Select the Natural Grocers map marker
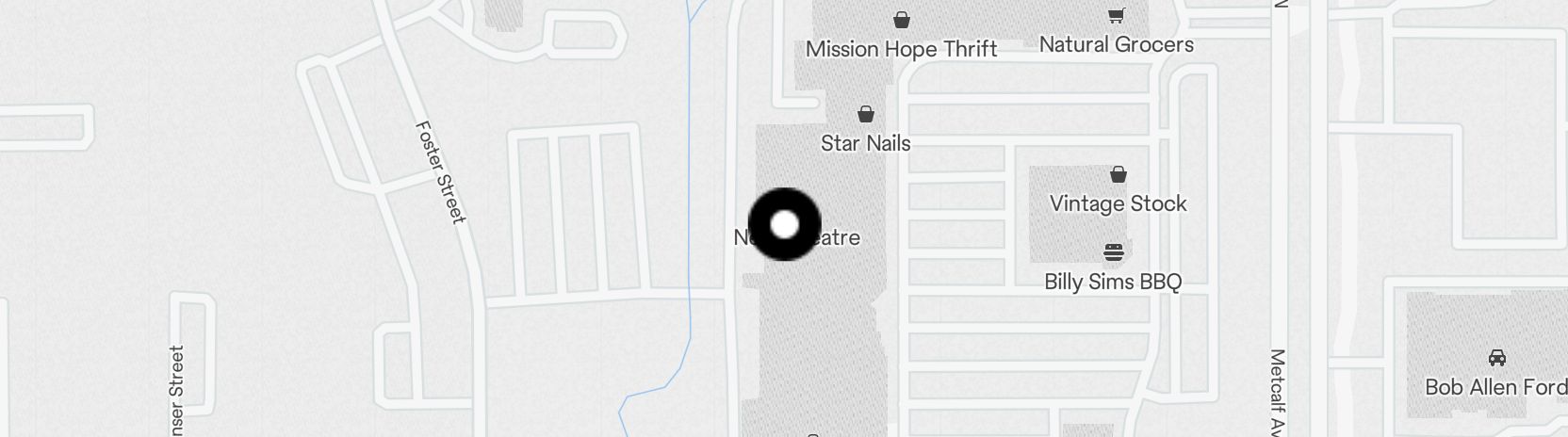Viewport: 1568px width, 437px height. pos(1116,16)
